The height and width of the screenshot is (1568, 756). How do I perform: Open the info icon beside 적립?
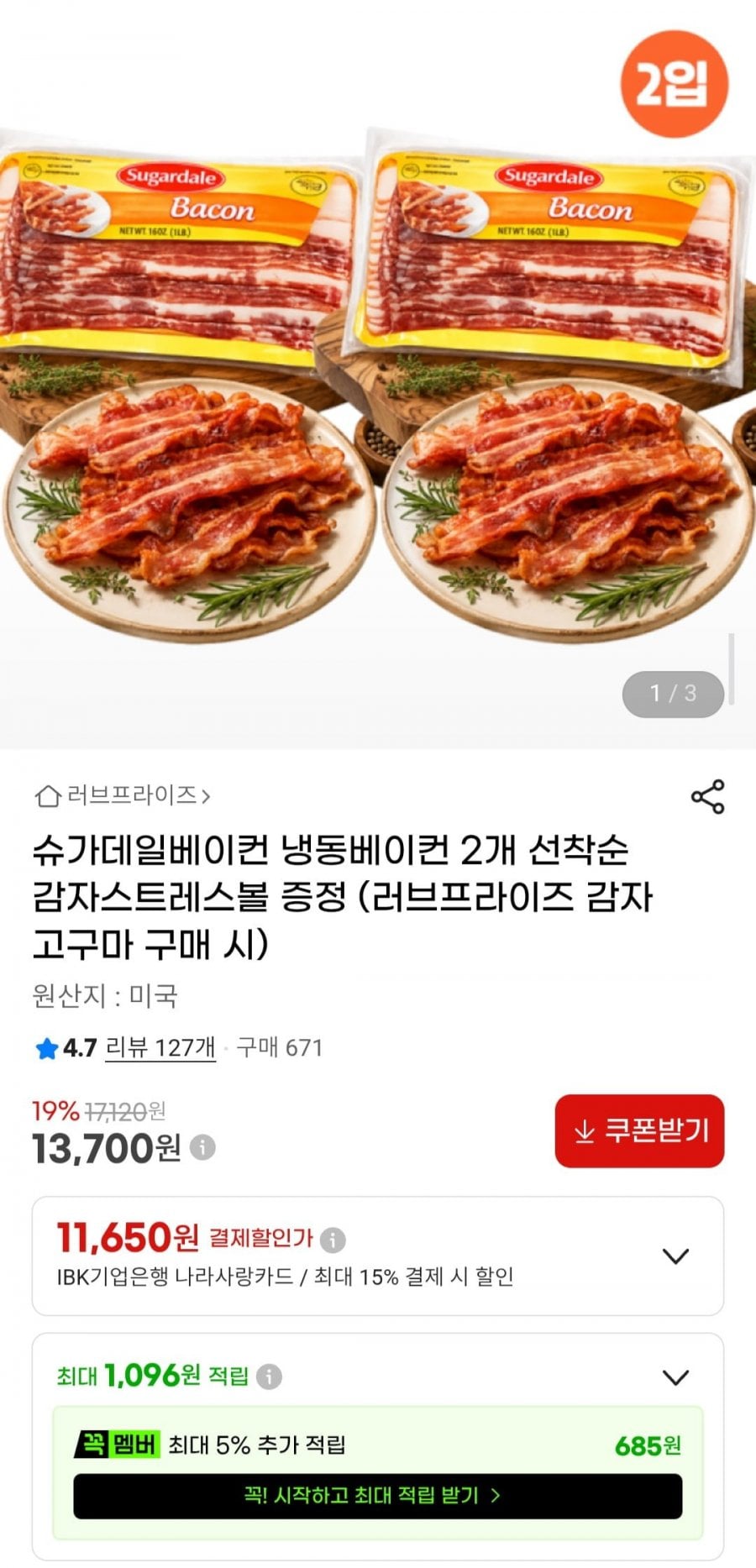point(269,1377)
